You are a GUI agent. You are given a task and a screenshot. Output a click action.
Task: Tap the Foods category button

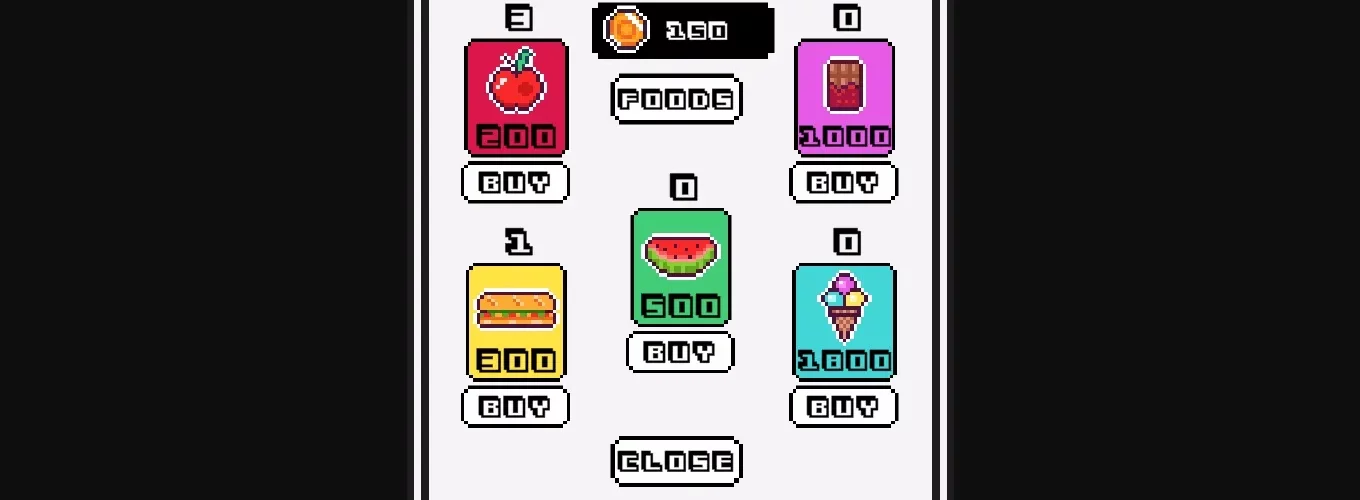click(x=676, y=99)
